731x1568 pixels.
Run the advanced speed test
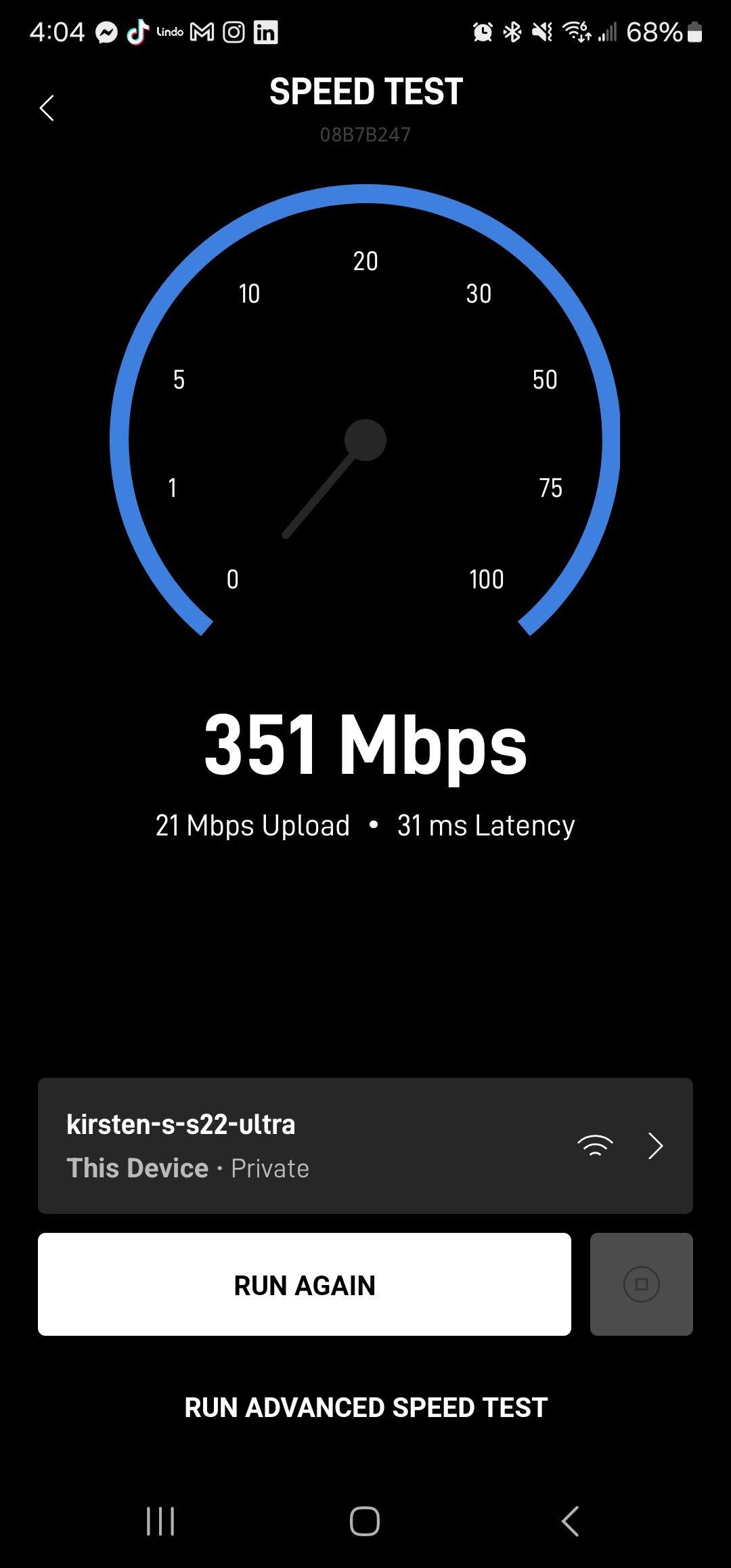[x=365, y=1408]
